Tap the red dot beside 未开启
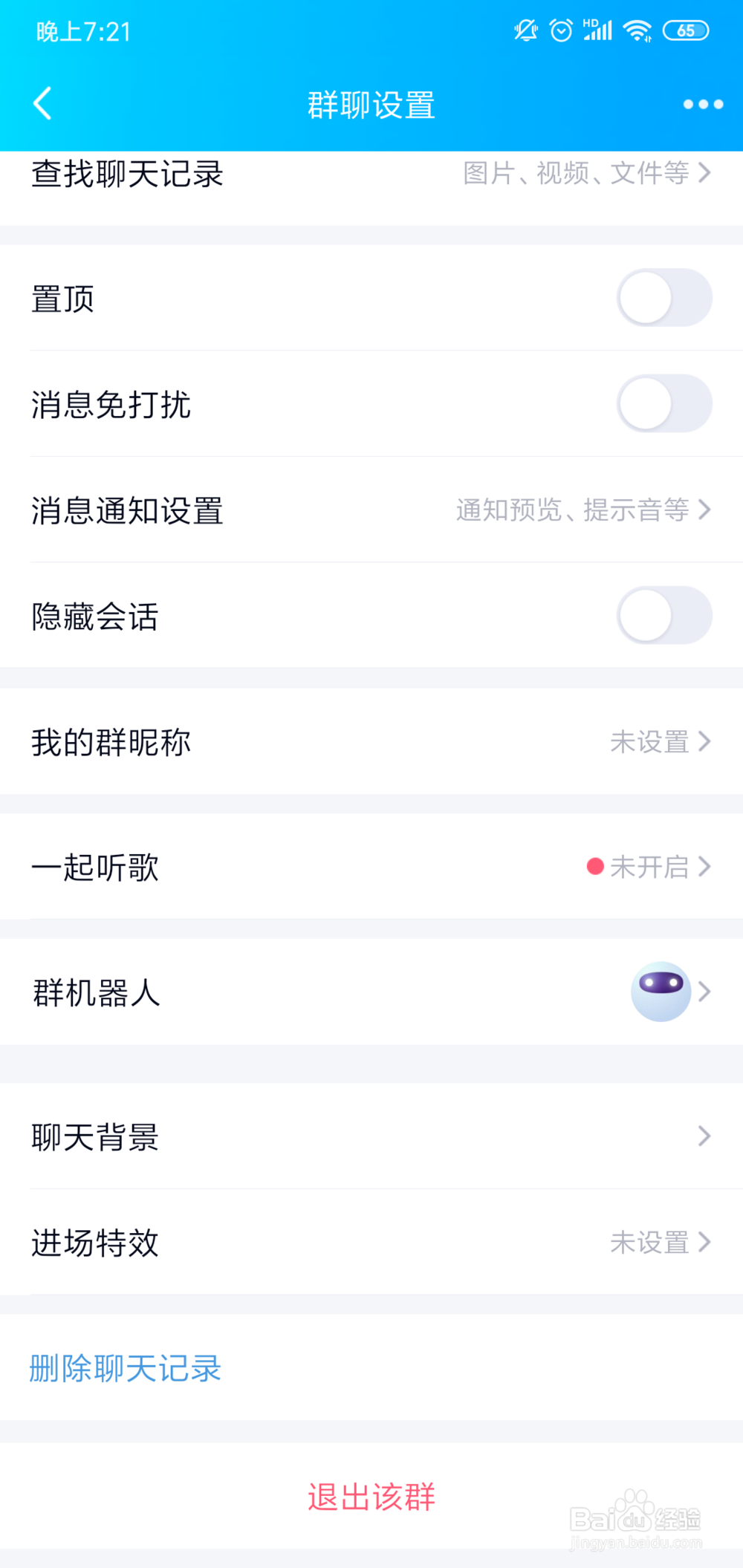The height and width of the screenshot is (1568, 743). tap(594, 867)
